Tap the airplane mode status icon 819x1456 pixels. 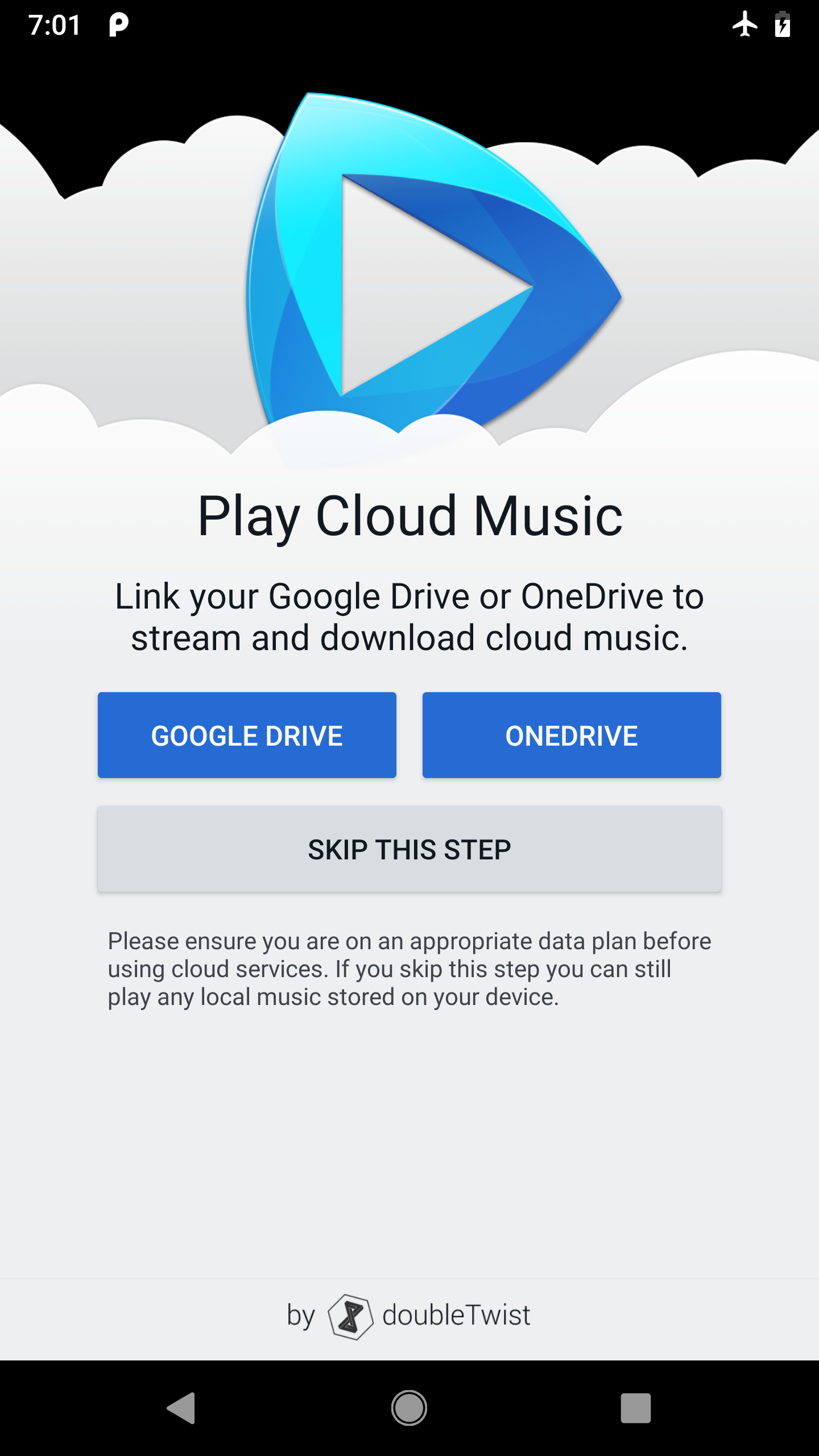point(746,24)
